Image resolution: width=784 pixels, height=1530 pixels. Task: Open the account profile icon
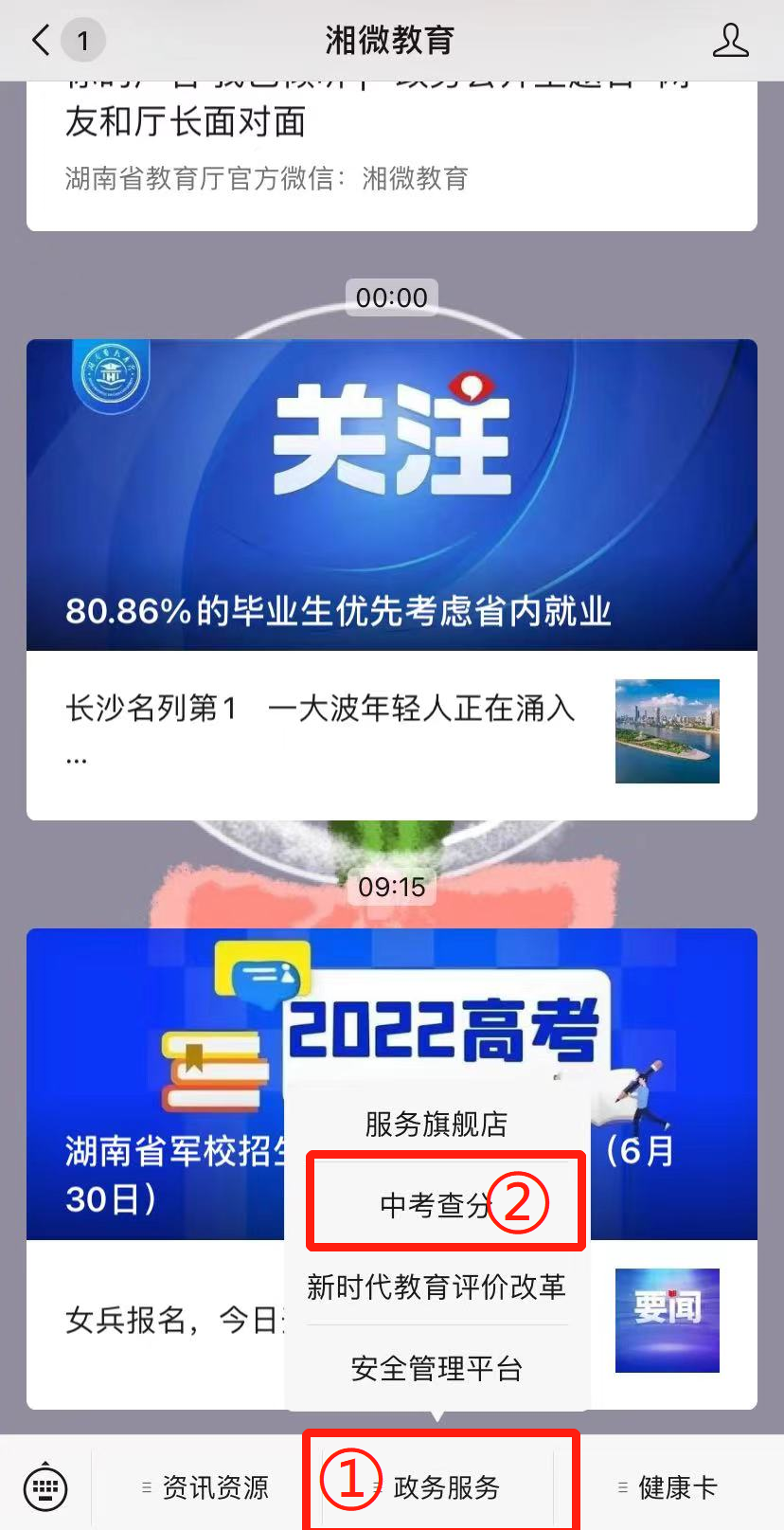pyautogui.click(x=730, y=41)
